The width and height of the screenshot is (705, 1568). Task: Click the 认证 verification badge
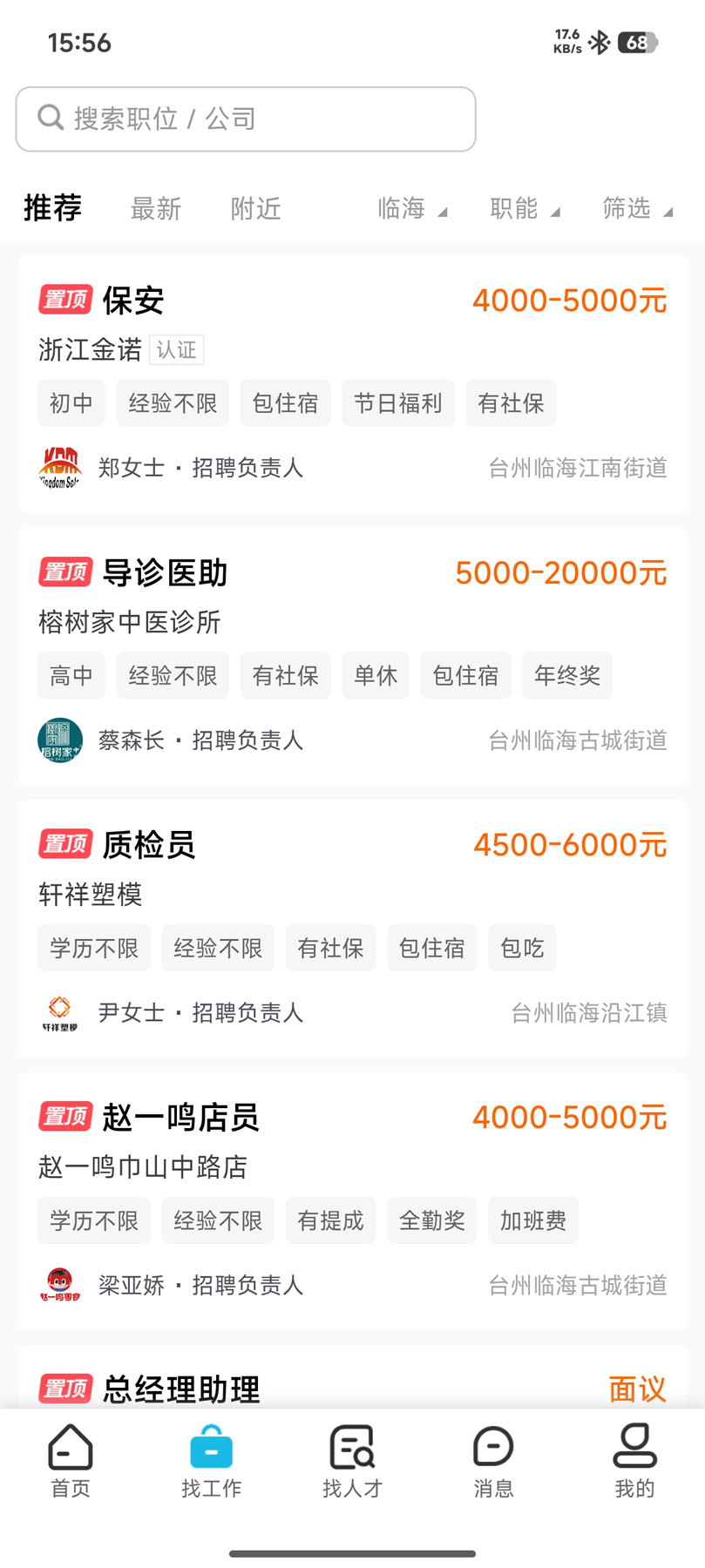175,348
